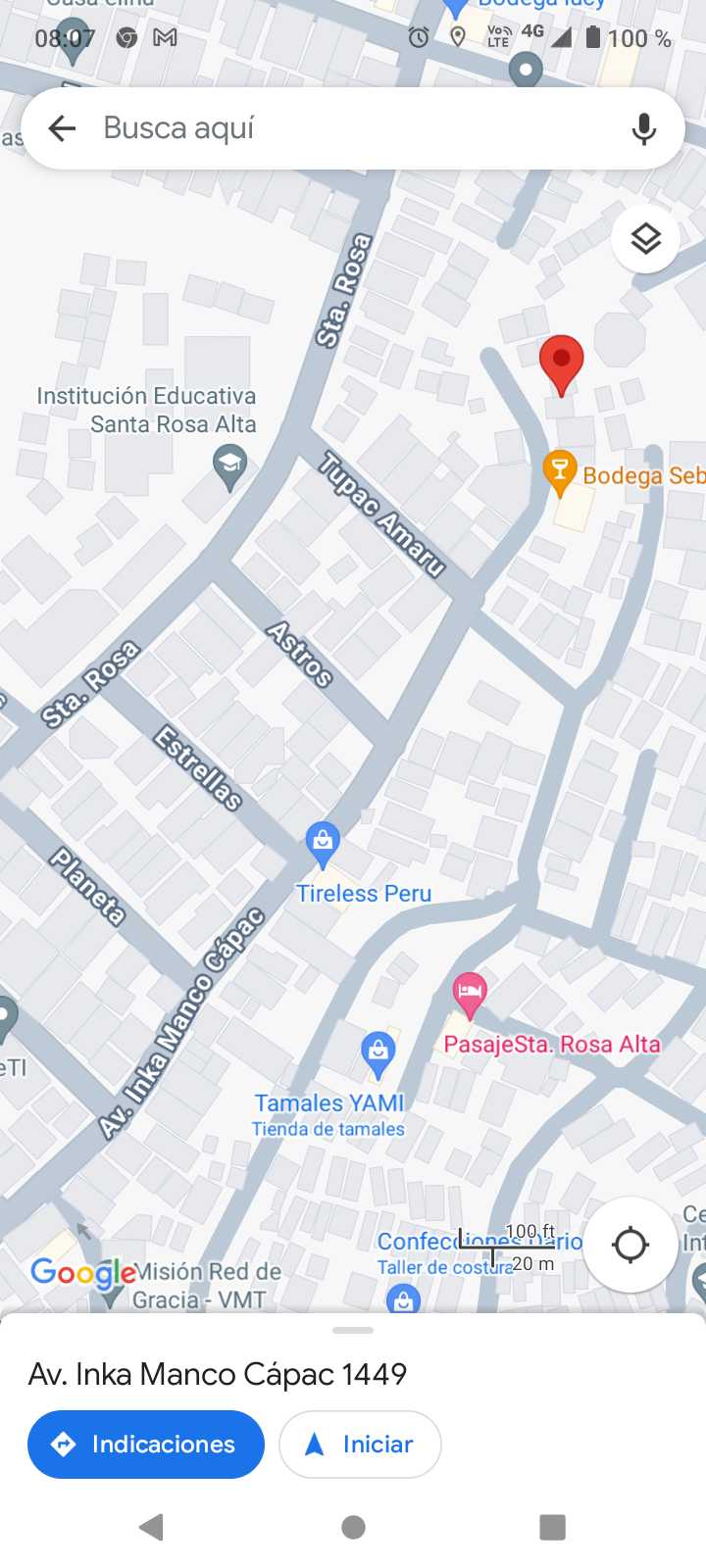The height and width of the screenshot is (1568, 706).
Task: Start voice search with the microphone
Action: 643,128
